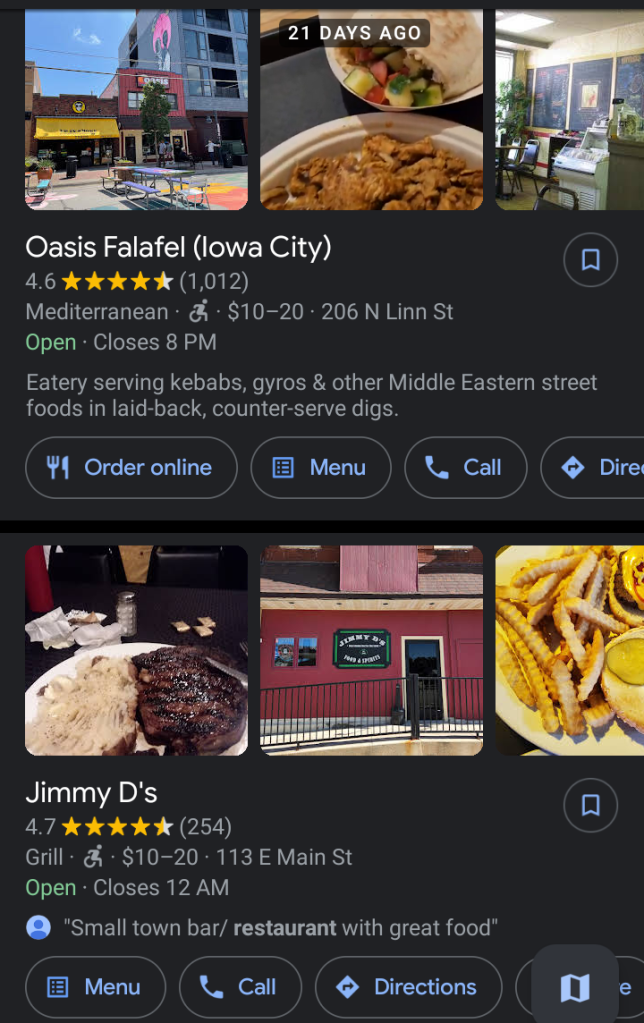View the Oasis Falafel menu

point(320,467)
